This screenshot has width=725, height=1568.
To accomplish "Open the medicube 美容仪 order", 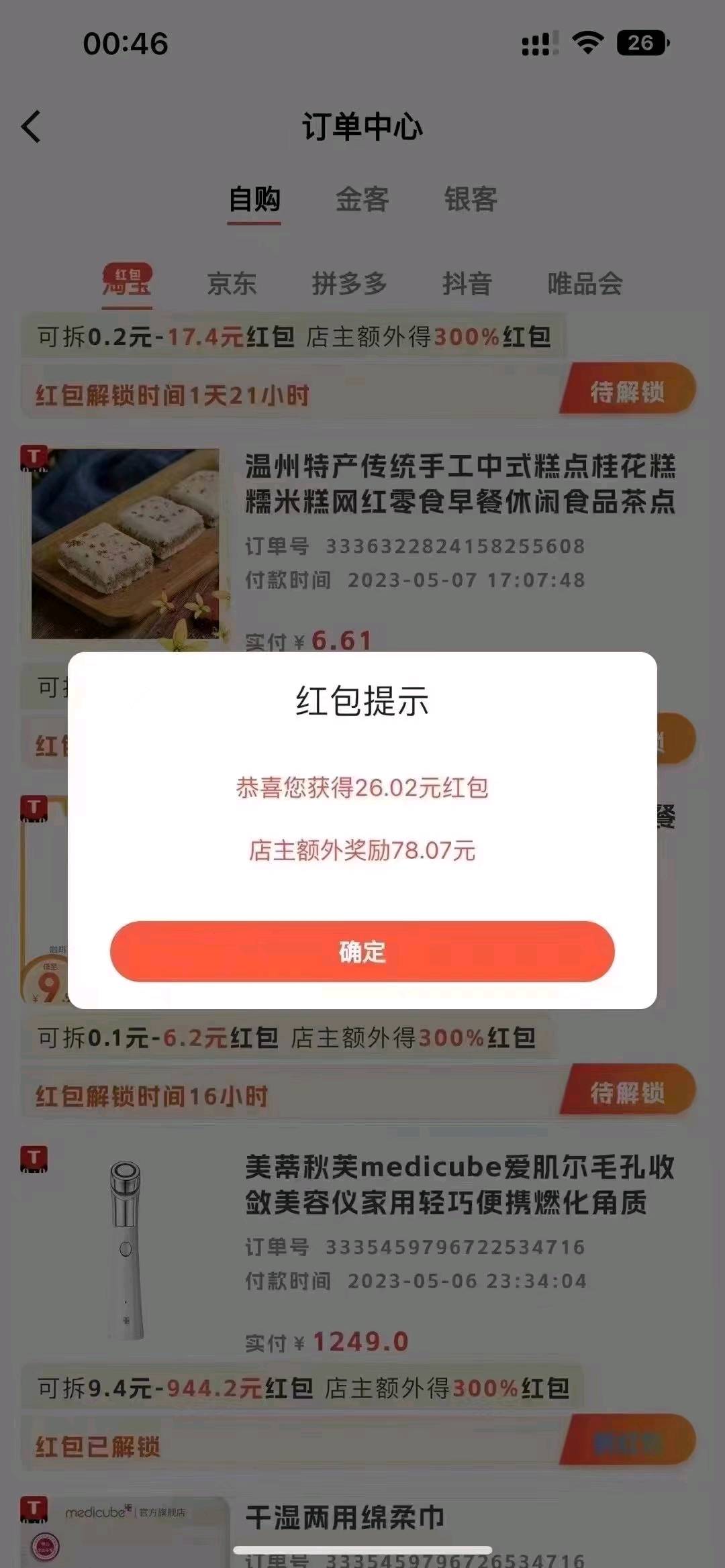I will 459,1184.
